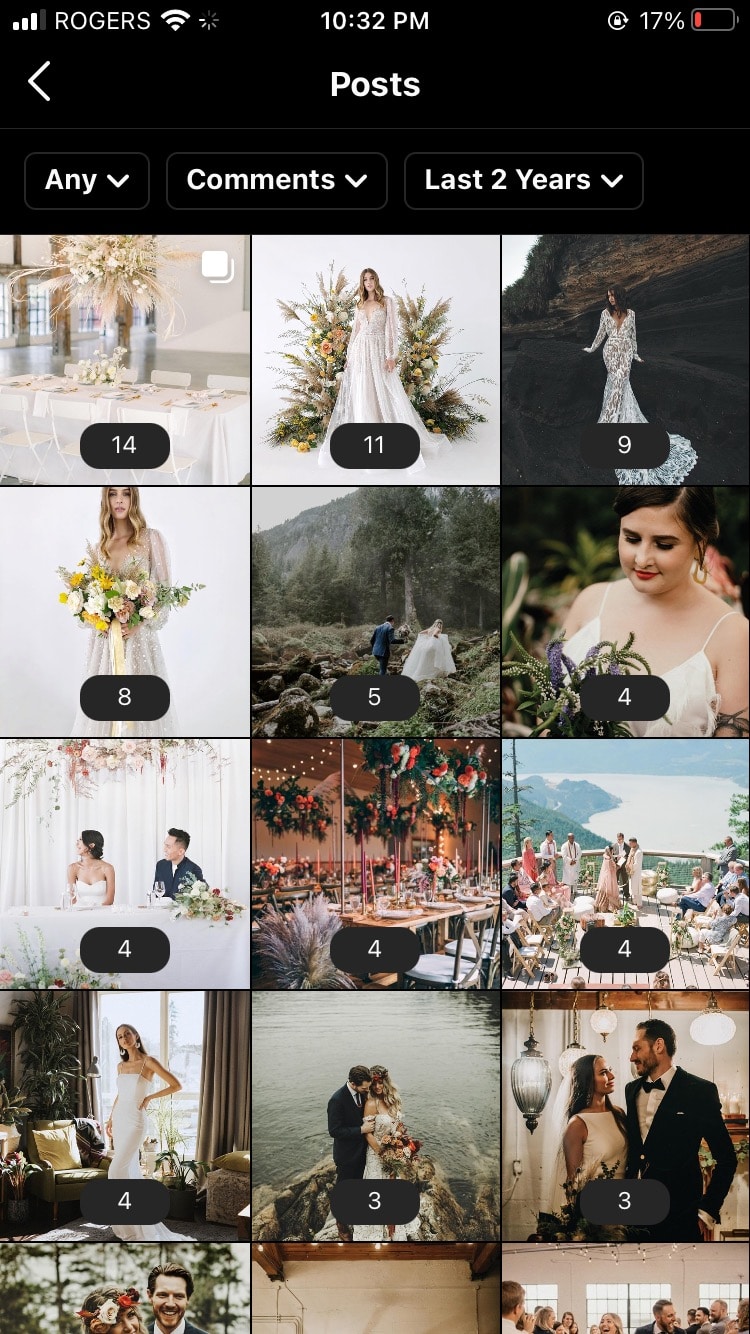
Task: View the couple on lakeside rock post
Action: (x=375, y=1116)
